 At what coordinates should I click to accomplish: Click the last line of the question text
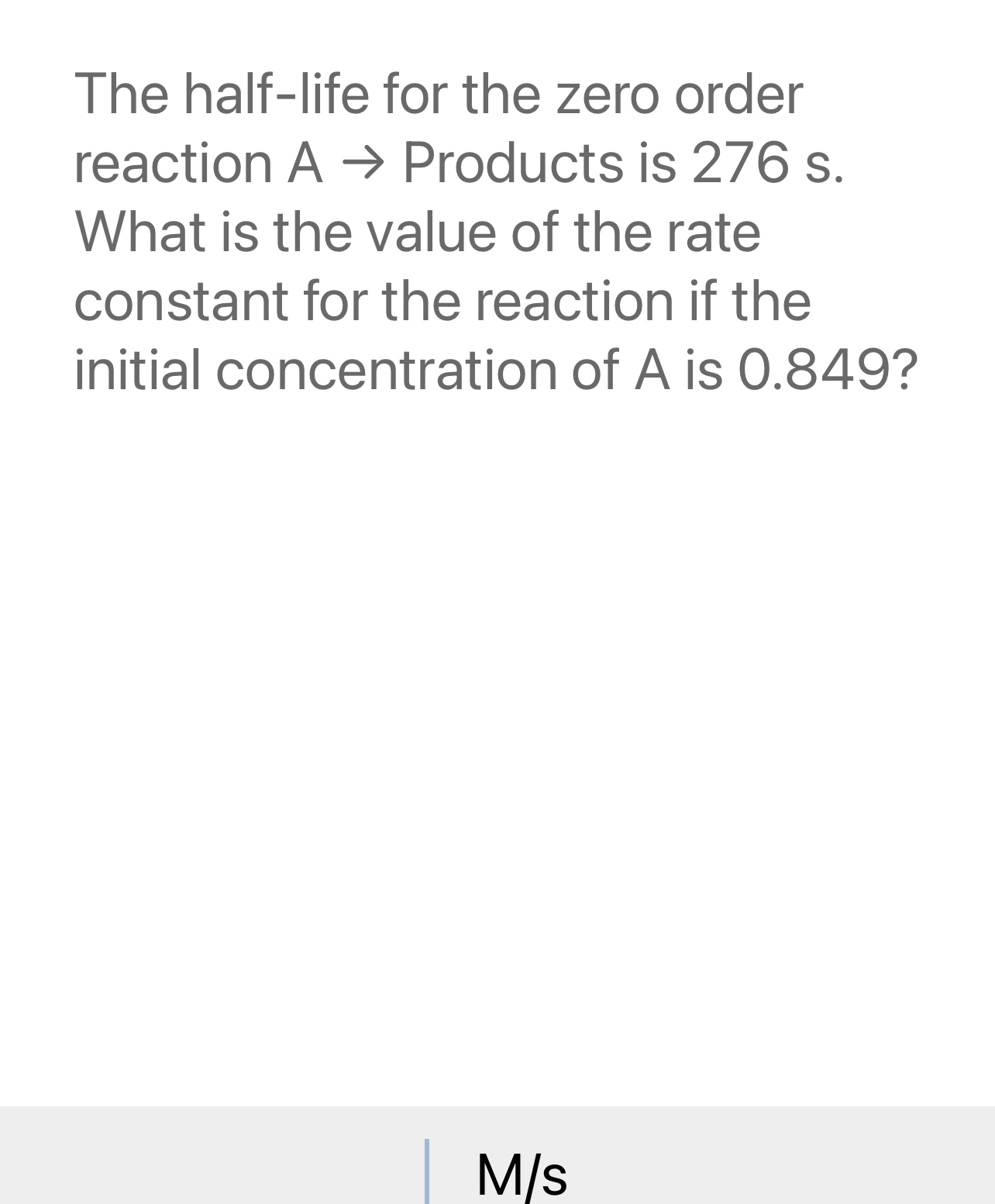[x=496, y=370]
